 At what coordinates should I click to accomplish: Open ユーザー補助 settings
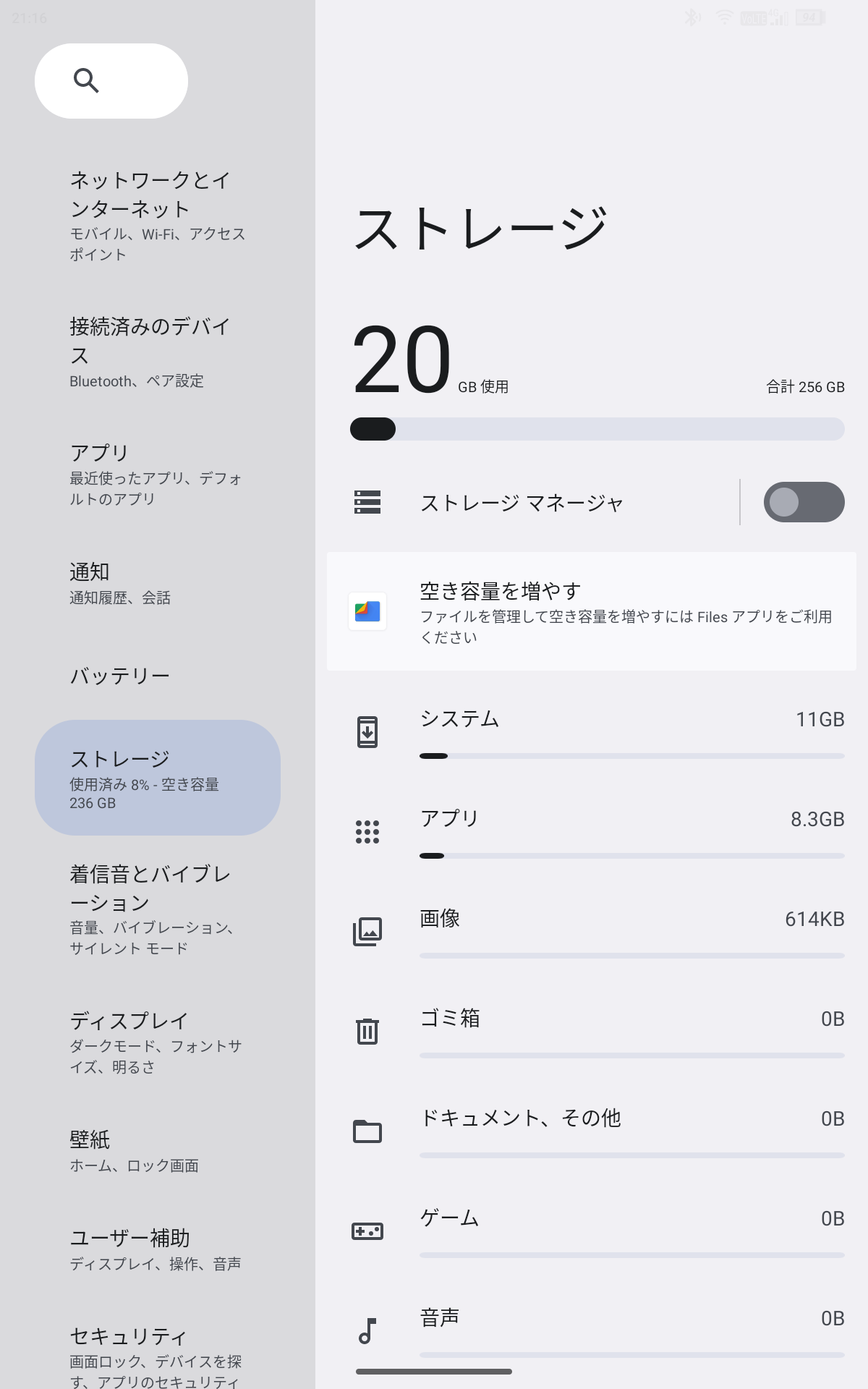(x=157, y=1249)
